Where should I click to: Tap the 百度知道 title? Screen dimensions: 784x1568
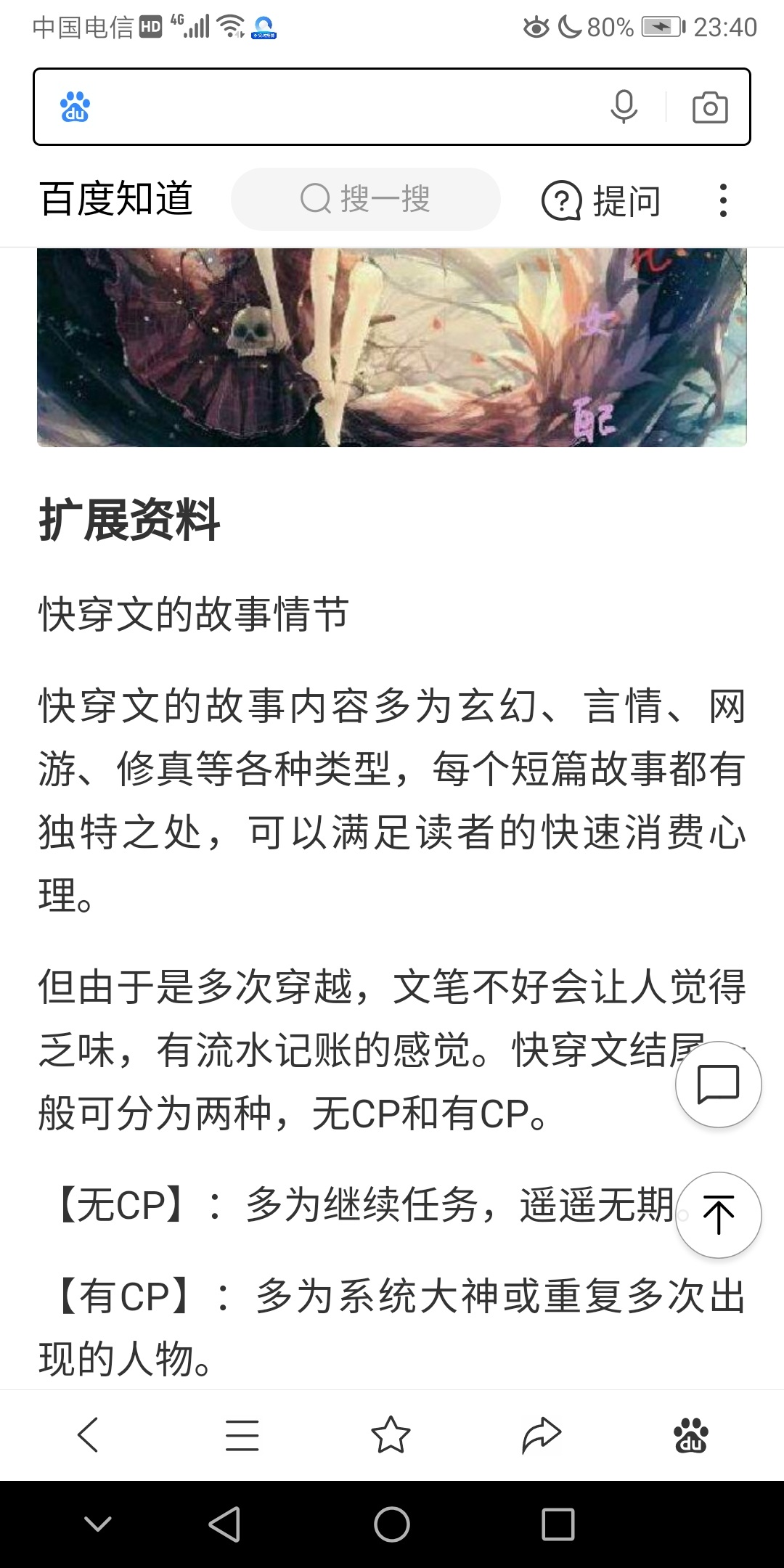pyautogui.click(x=116, y=199)
